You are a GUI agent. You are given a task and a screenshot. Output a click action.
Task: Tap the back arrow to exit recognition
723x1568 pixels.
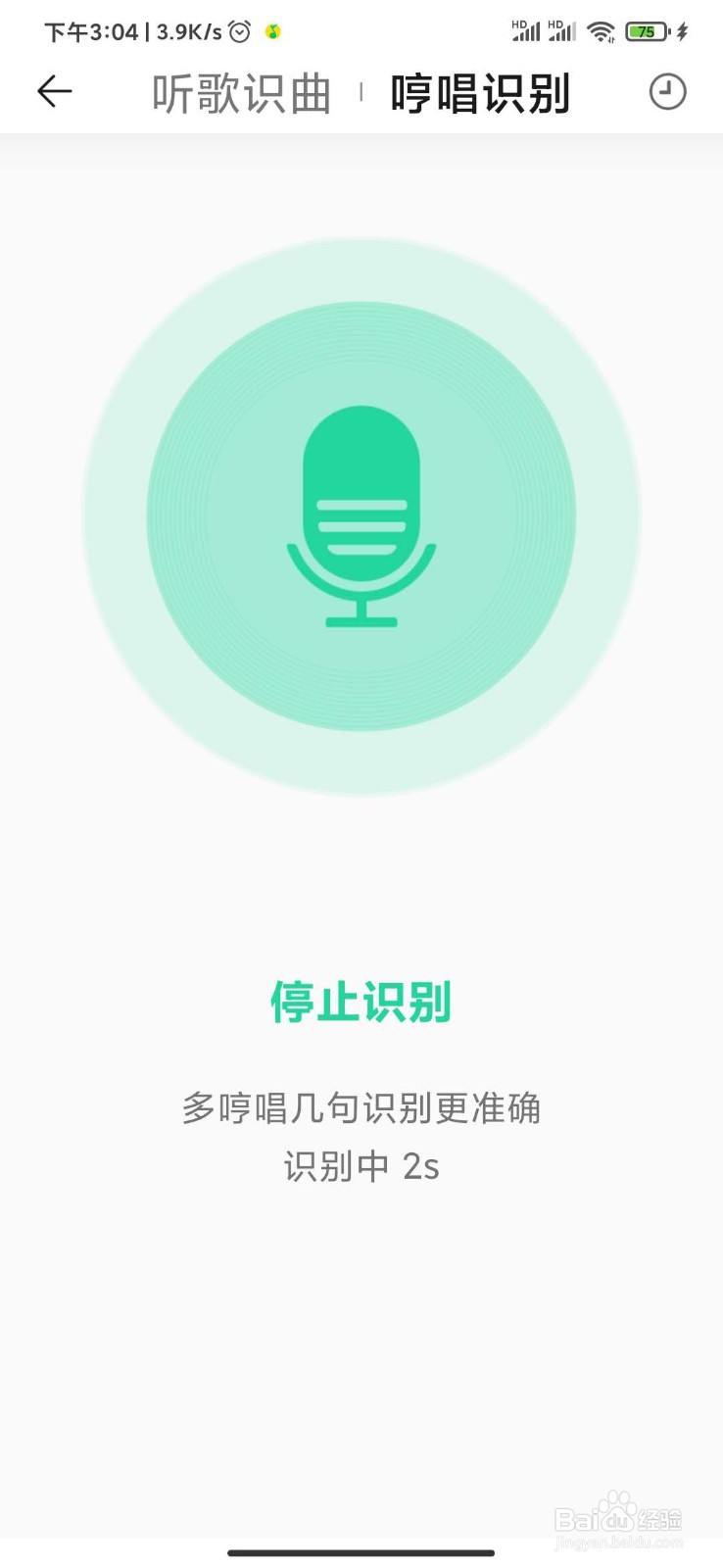click(x=54, y=91)
